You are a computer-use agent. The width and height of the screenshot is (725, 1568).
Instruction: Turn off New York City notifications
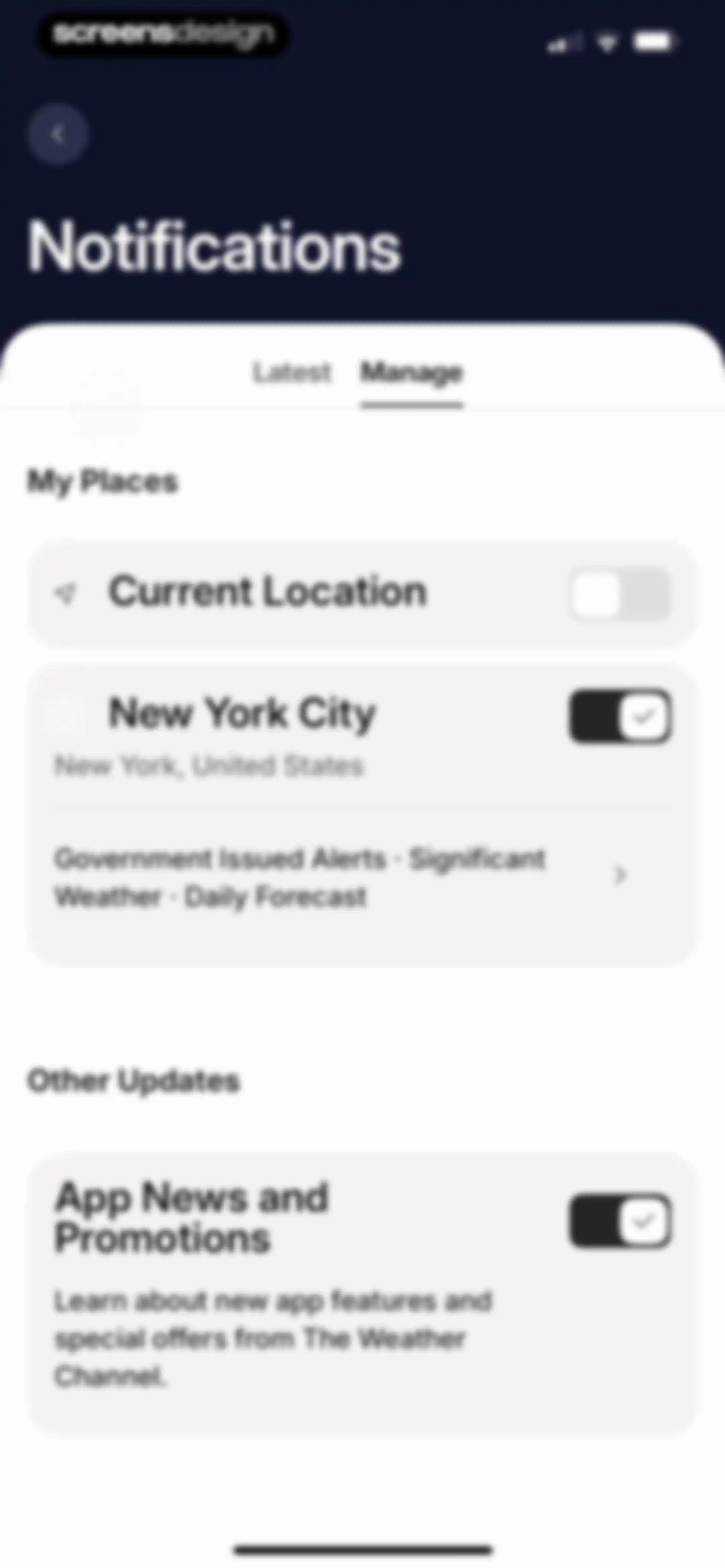point(620,716)
